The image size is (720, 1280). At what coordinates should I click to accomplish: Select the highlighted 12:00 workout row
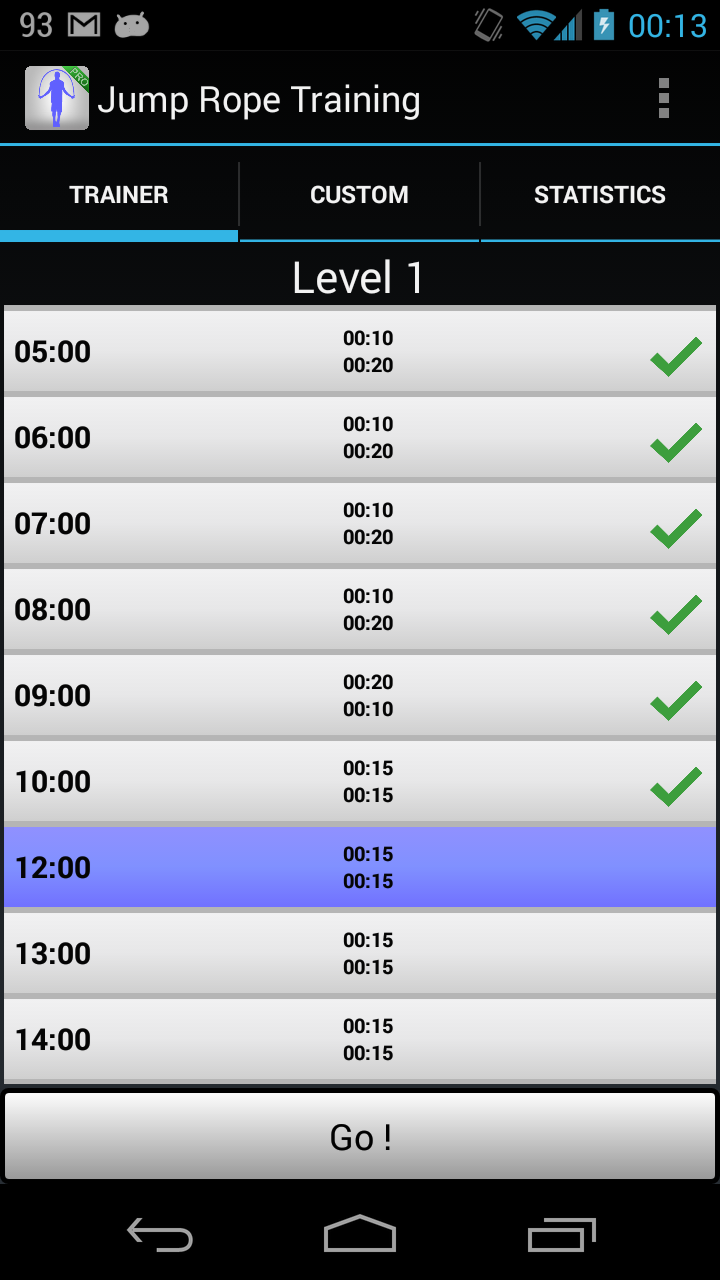pyautogui.click(x=359, y=867)
